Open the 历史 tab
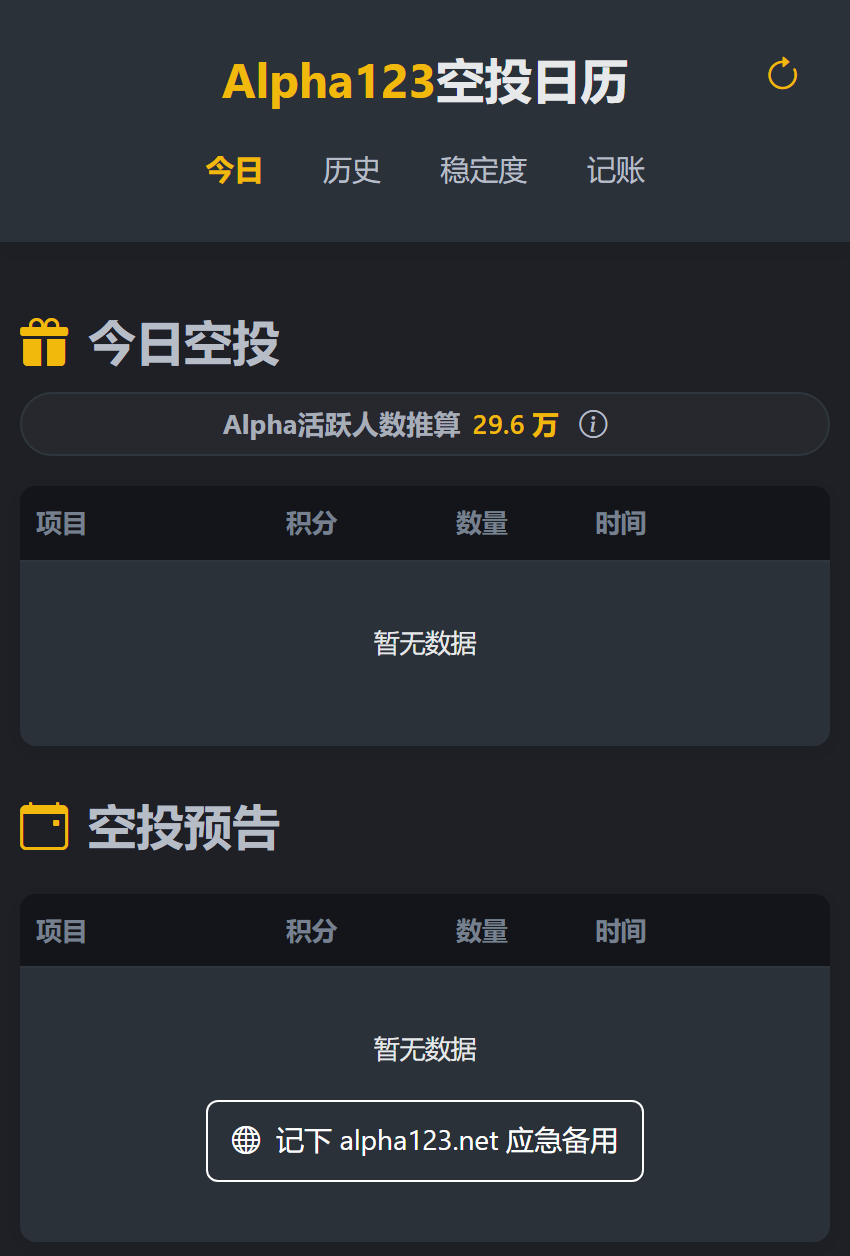The image size is (850, 1256). (352, 171)
